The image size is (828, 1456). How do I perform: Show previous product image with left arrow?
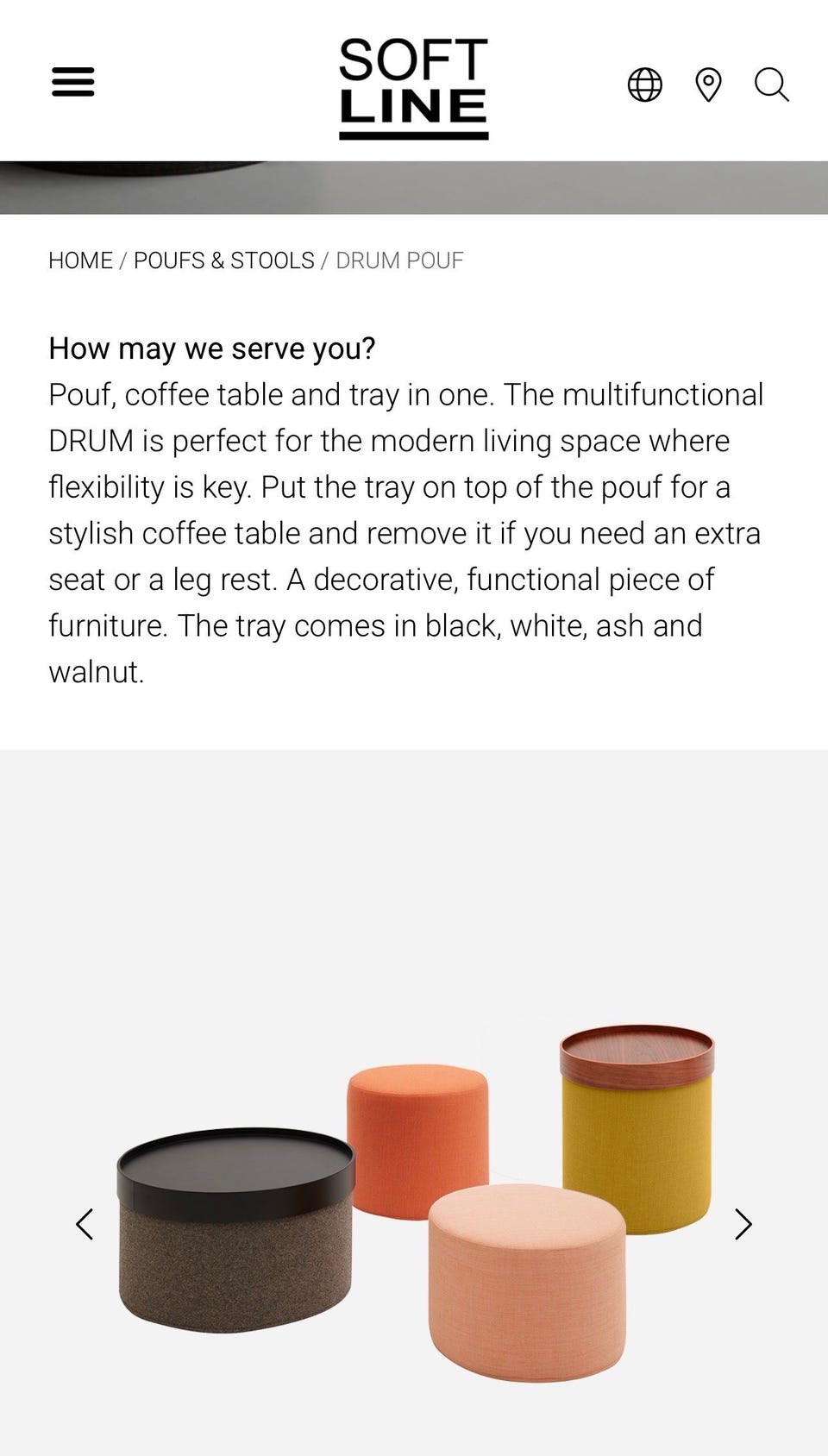click(x=85, y=1224)
